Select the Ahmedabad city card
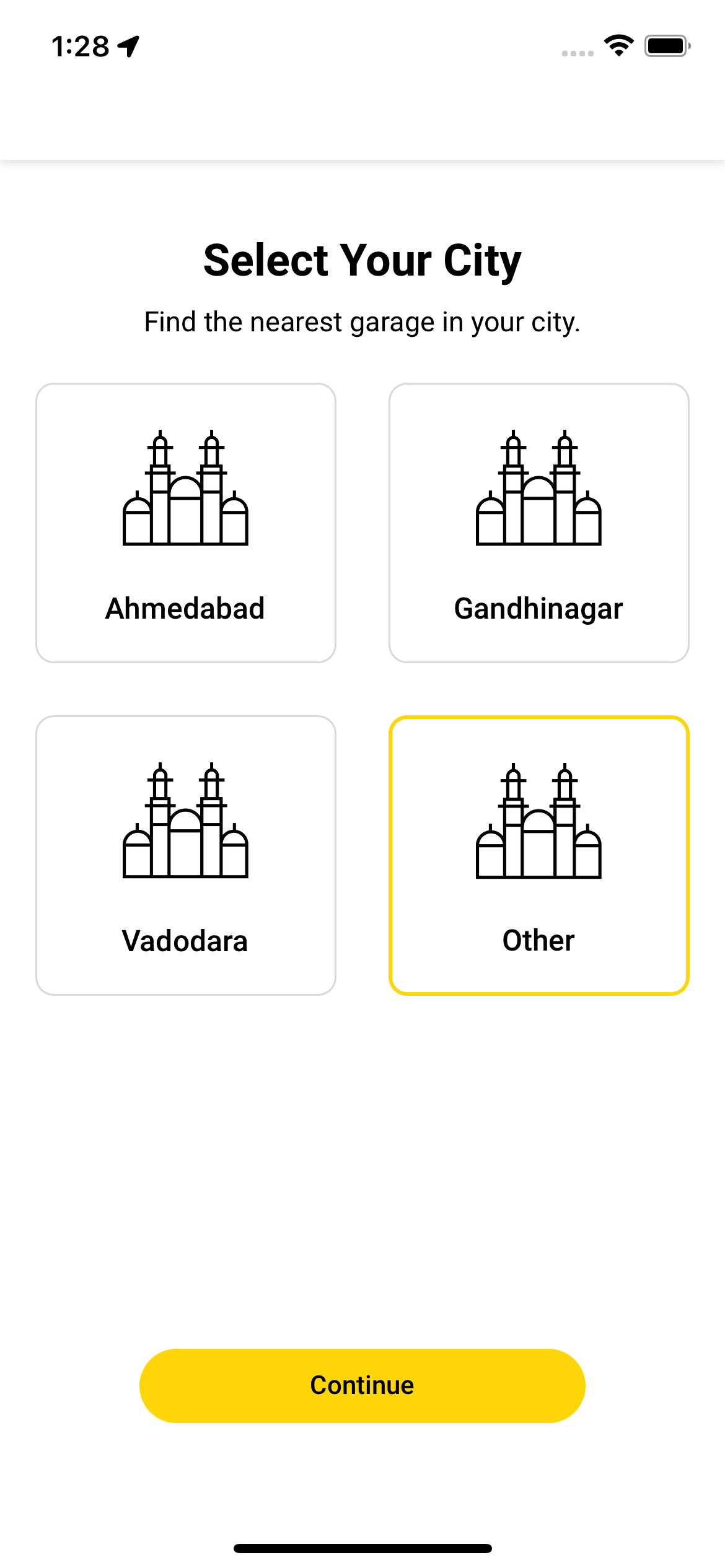Screen dimensions: 725x1568 coord(186,523)
